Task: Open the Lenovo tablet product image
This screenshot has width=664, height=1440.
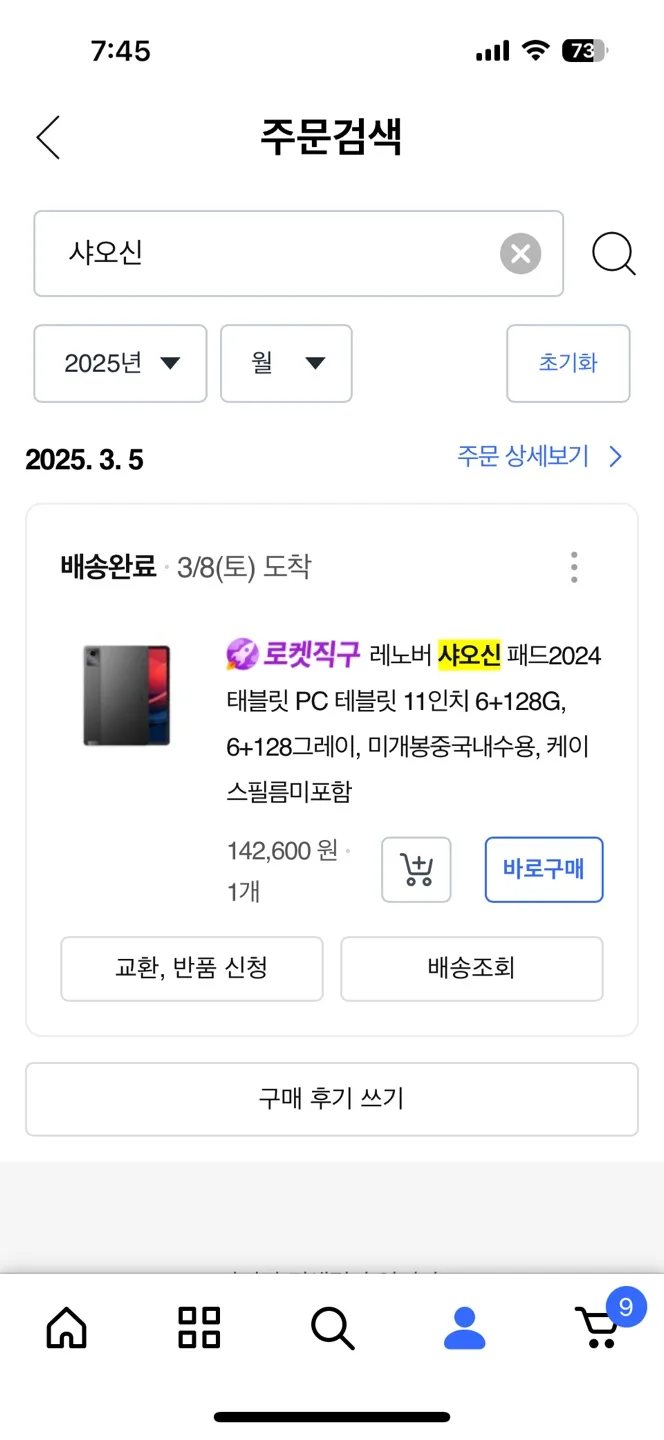Action: pyautogui.click(x=127, y=695)
